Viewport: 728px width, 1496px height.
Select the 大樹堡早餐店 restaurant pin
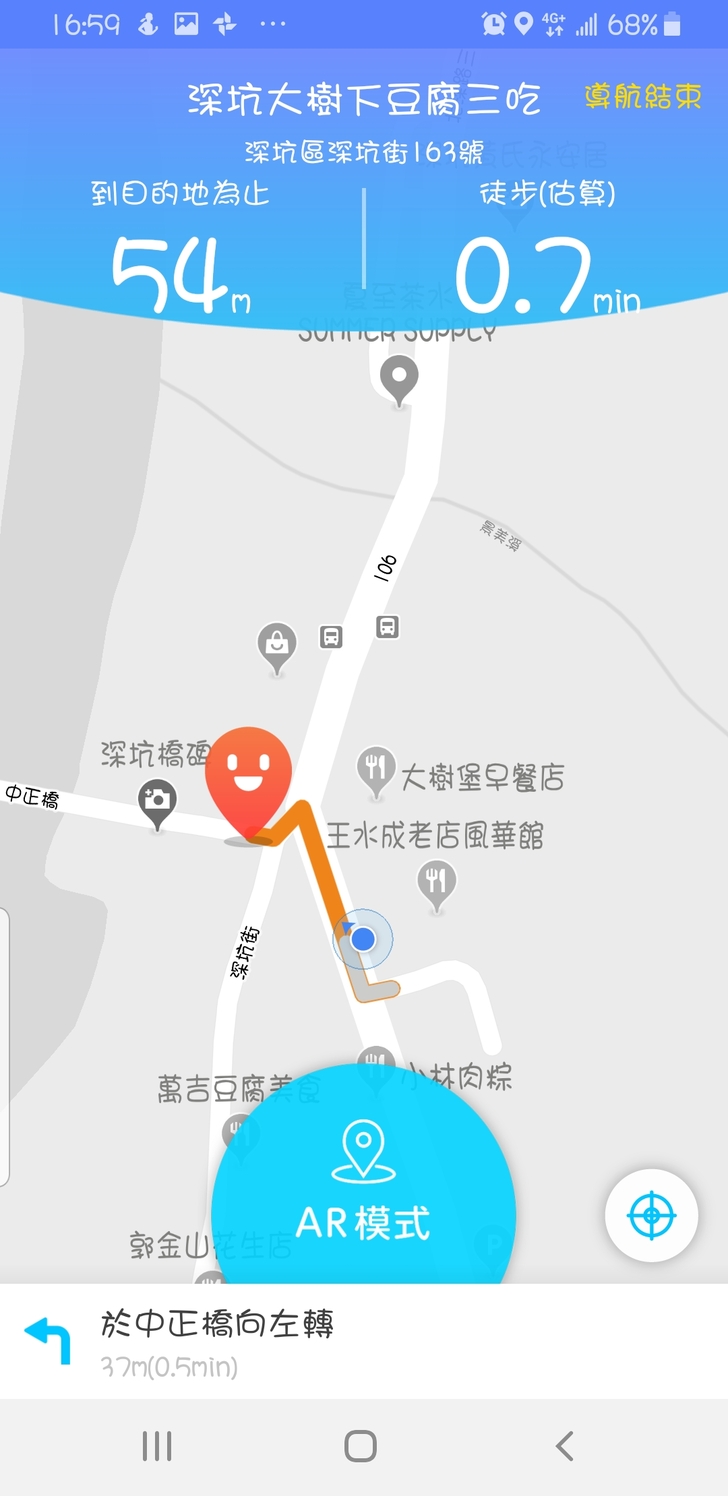(375, 768)
